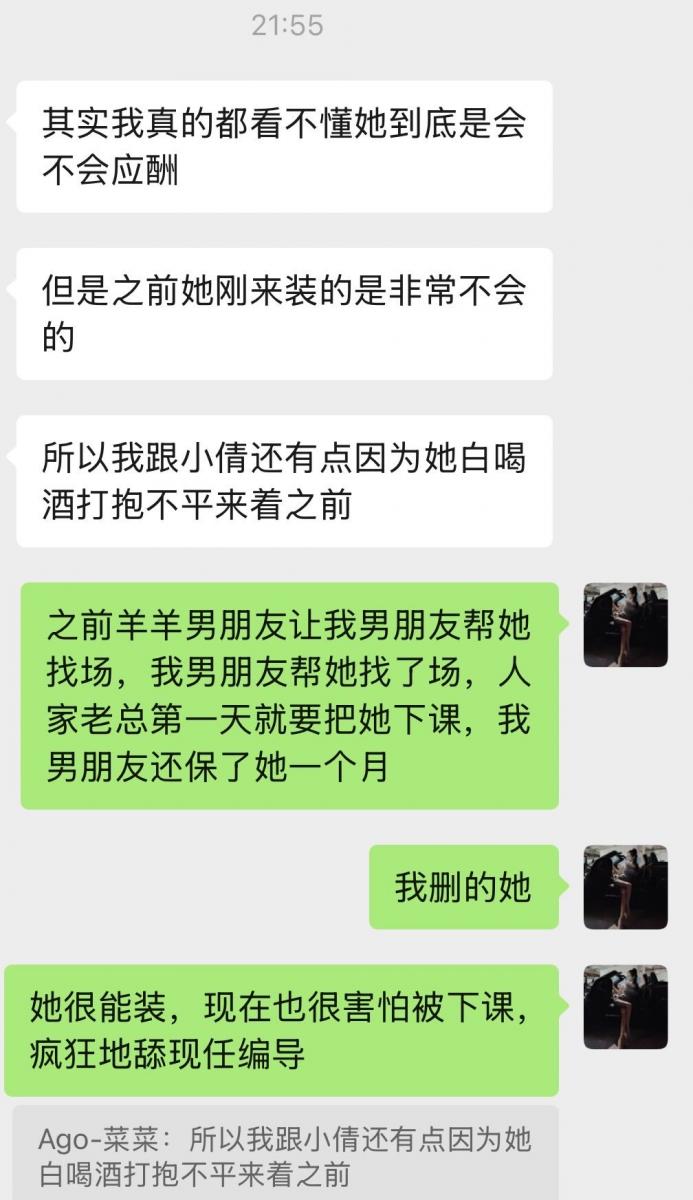
Task: View profile from avatar beside 她很能装 message
Action: [x=625, y=1007]
